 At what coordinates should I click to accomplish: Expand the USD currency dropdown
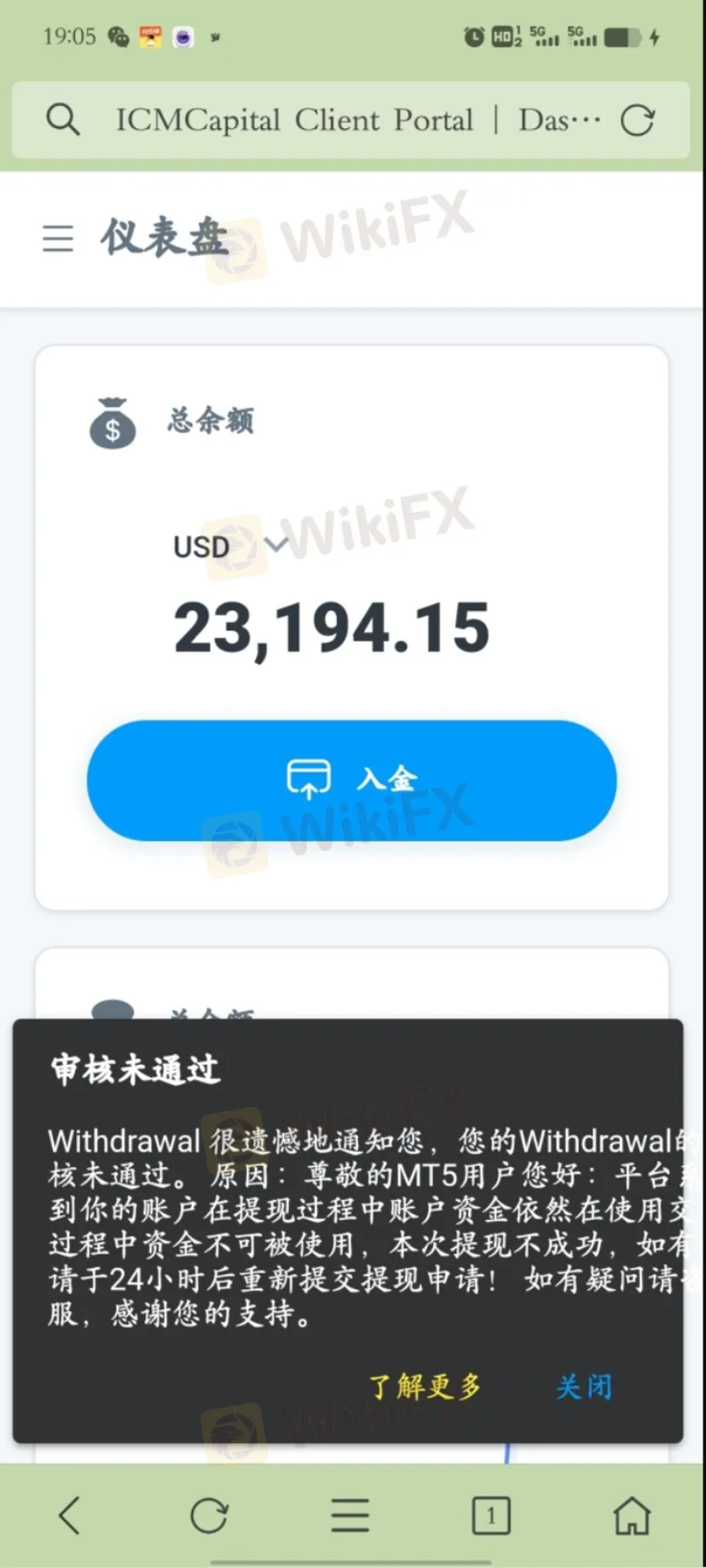[x=276, y=544]
